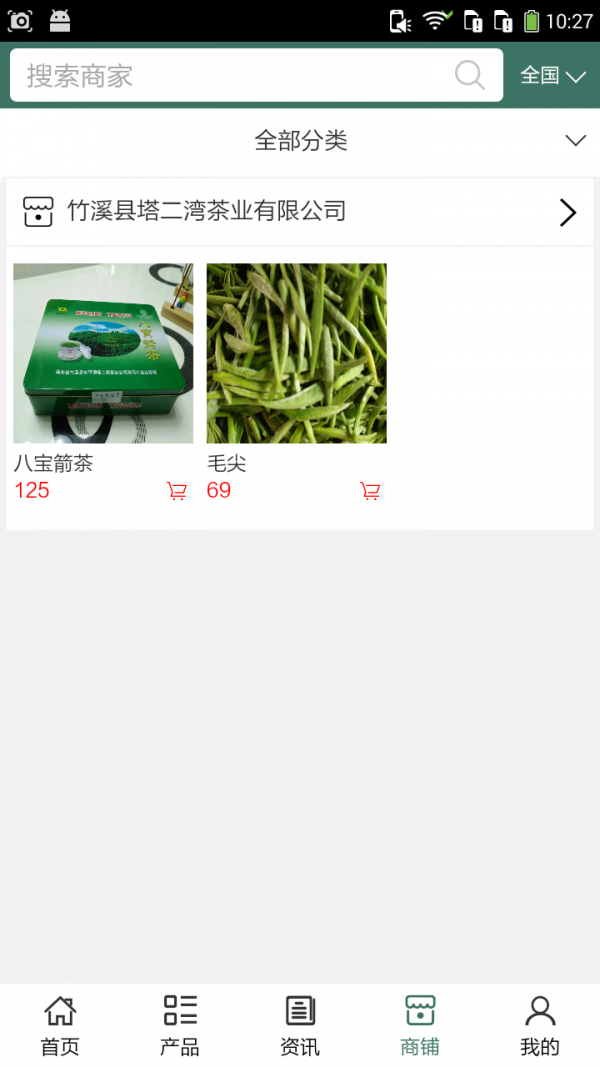Screen dimensions: 600x1067
Task: Add 毛尖 to the cart
Action: click(x=370, y=491)
